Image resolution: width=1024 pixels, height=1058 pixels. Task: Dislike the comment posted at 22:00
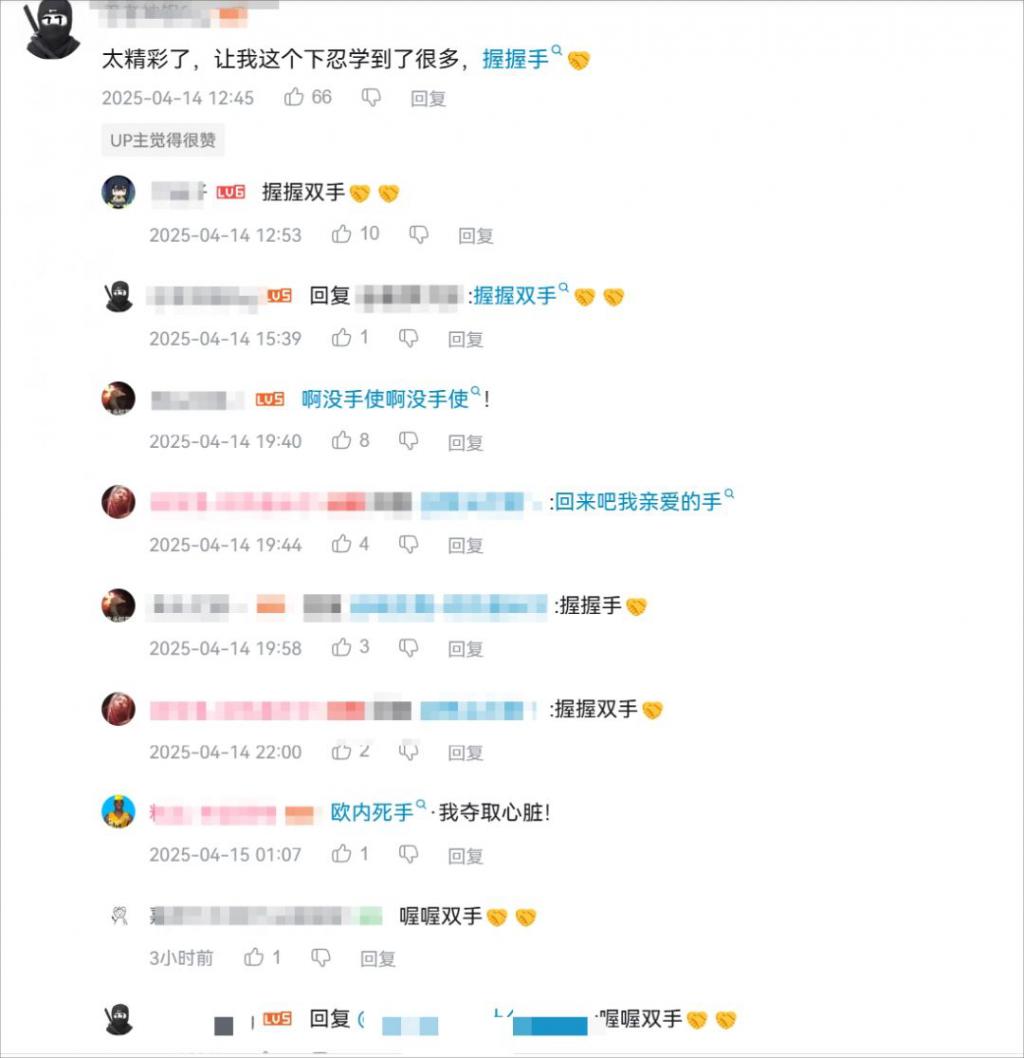pos(408,750)
